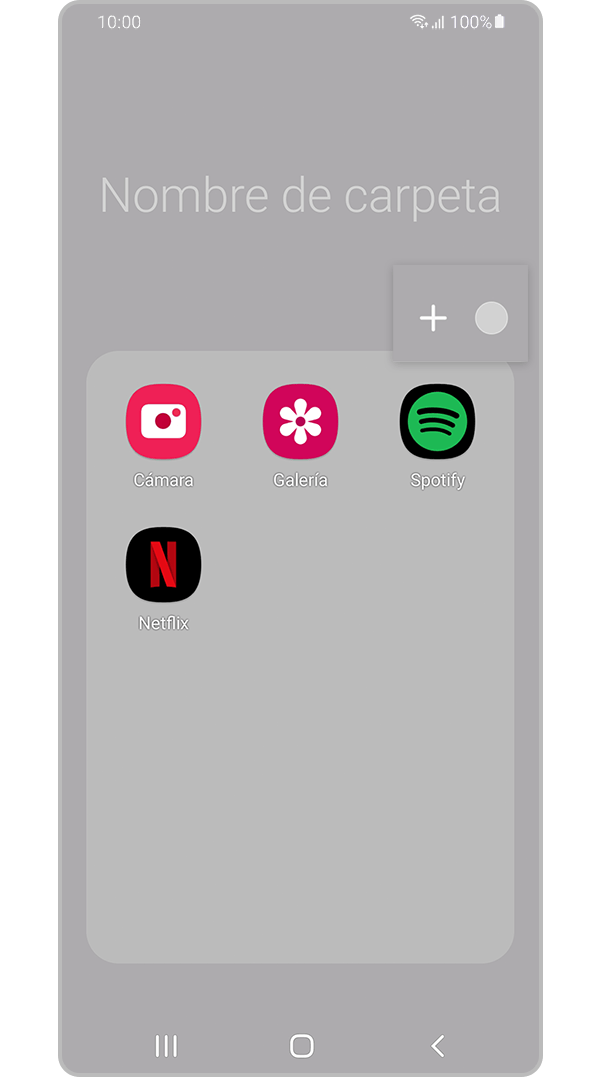The width and height of the screenshot is (600, 1077).
Task: Open Spotify
Action: tap(437, 422)
